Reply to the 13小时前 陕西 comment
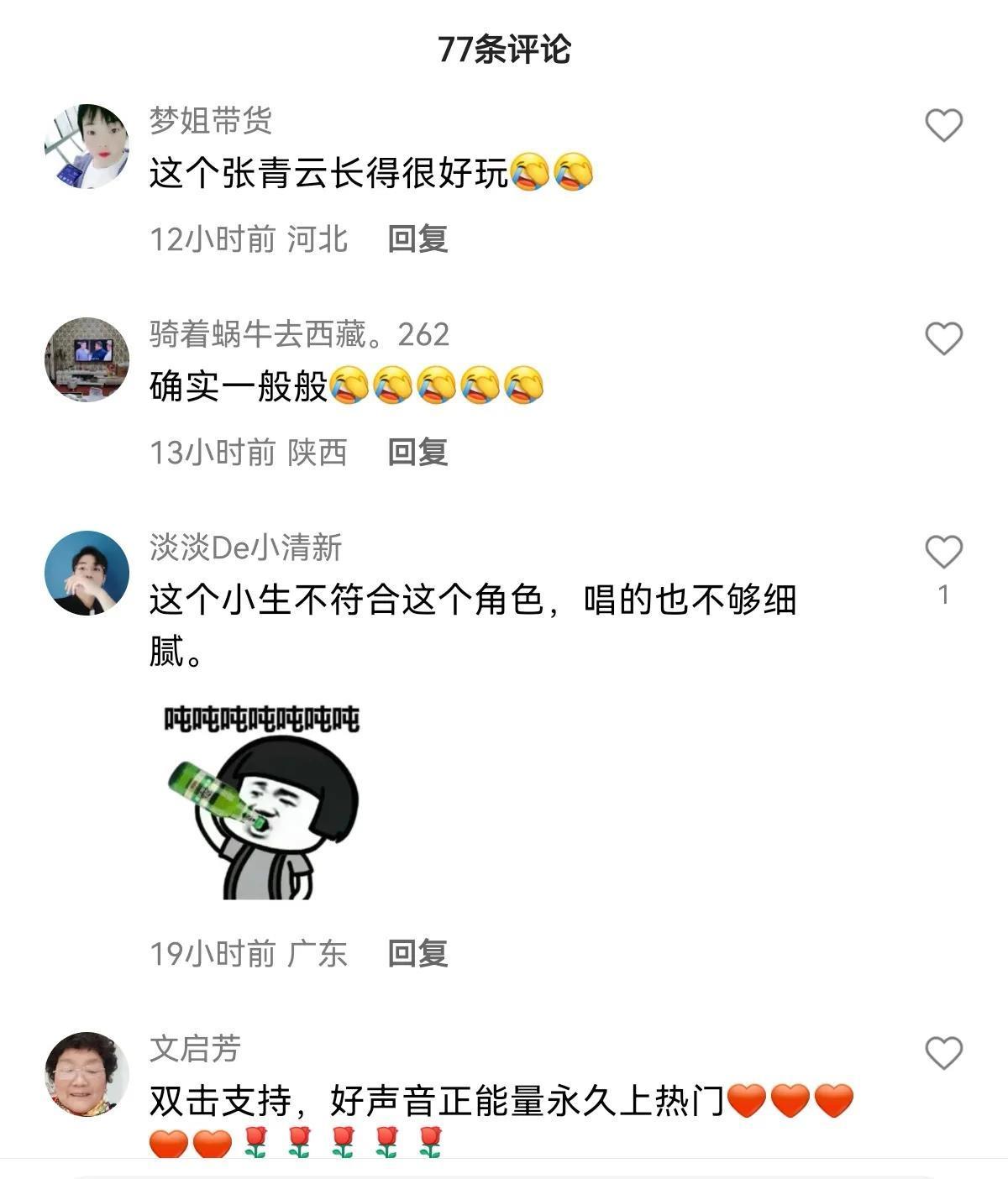This screenshot has height=1179, width=1008. coord(417,453)
